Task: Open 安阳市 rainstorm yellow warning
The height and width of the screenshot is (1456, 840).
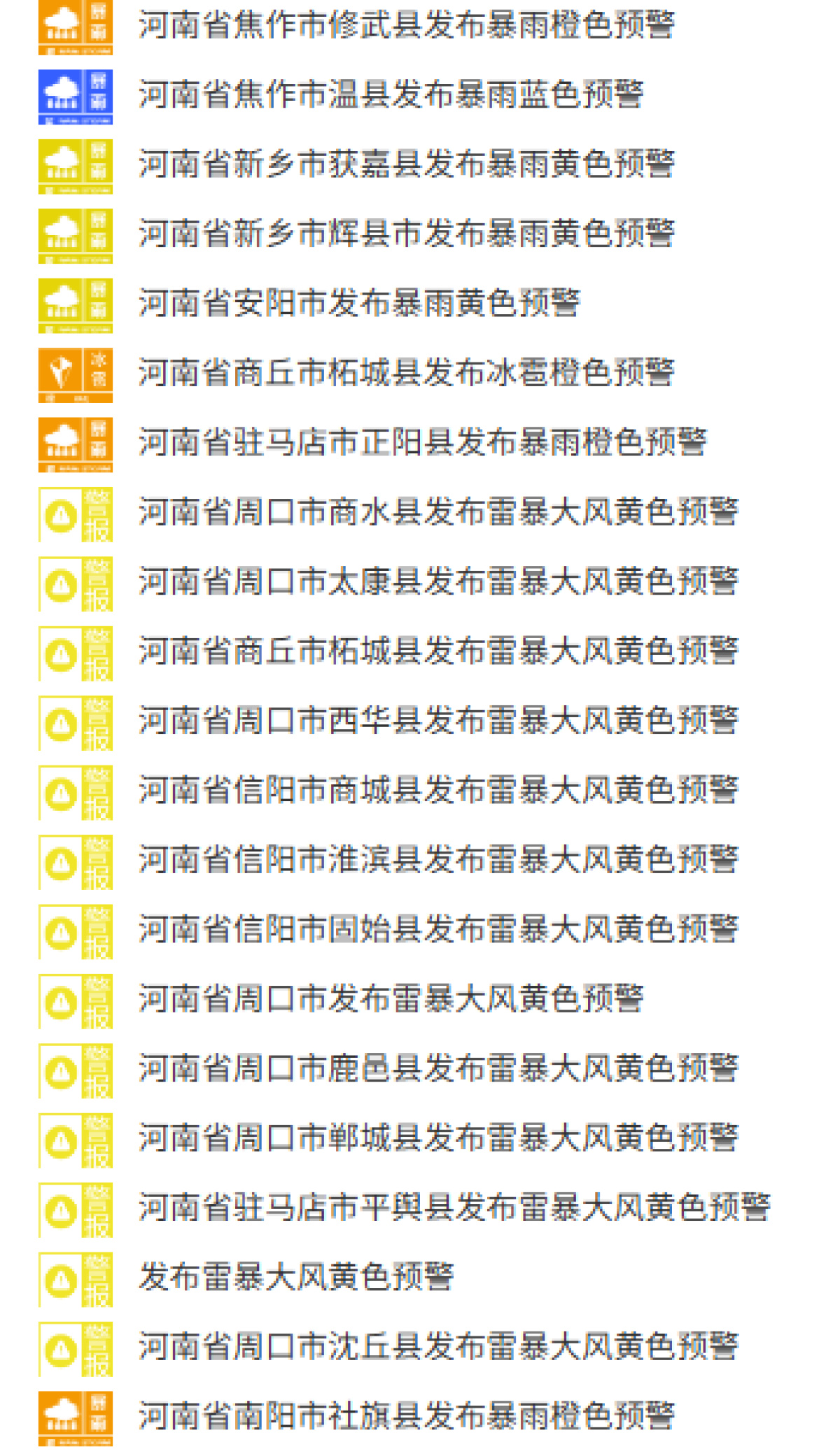Action: [x=360, y=303]
